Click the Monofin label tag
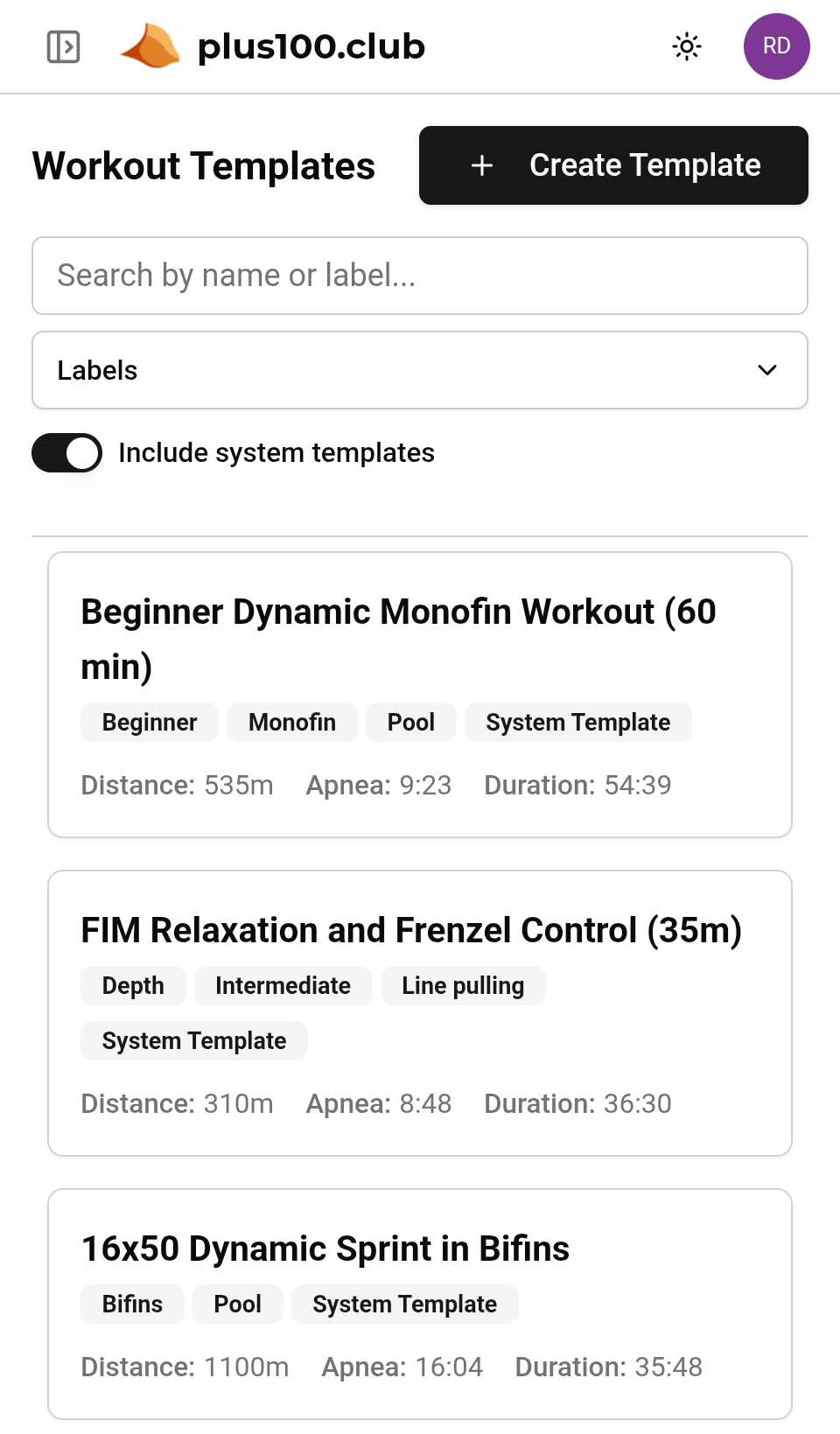 click(x=291, y=722)
